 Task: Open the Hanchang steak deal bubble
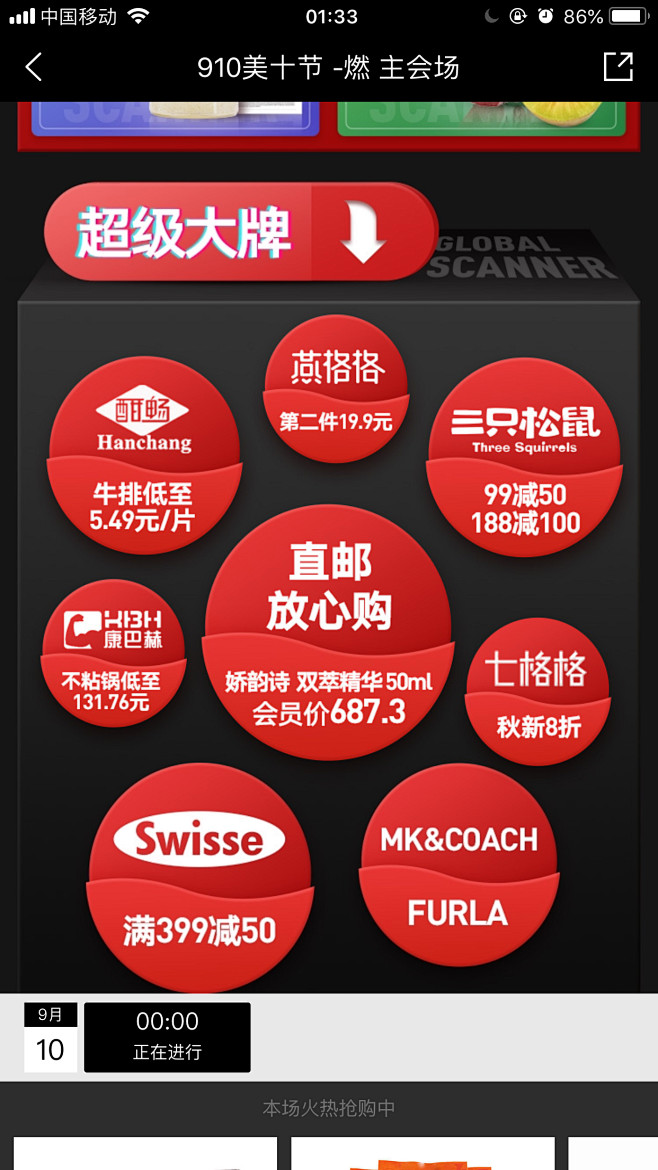[145, 455]
